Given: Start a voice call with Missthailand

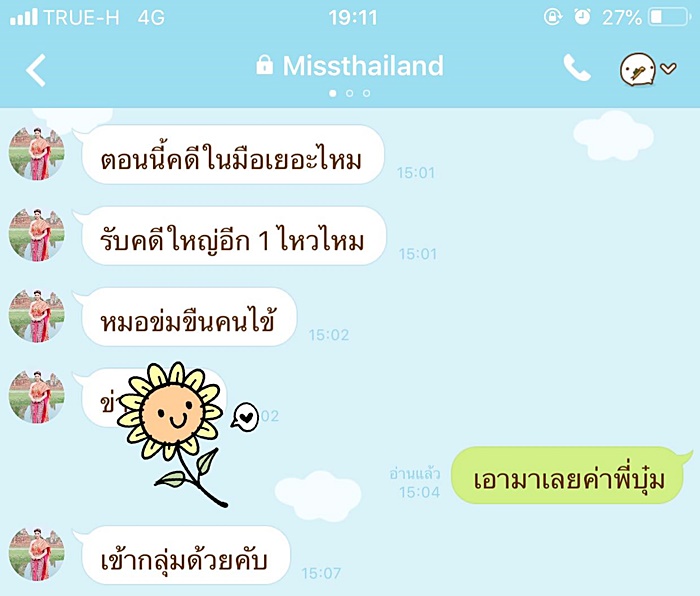Looking at the screenshot, I should 576,68.
